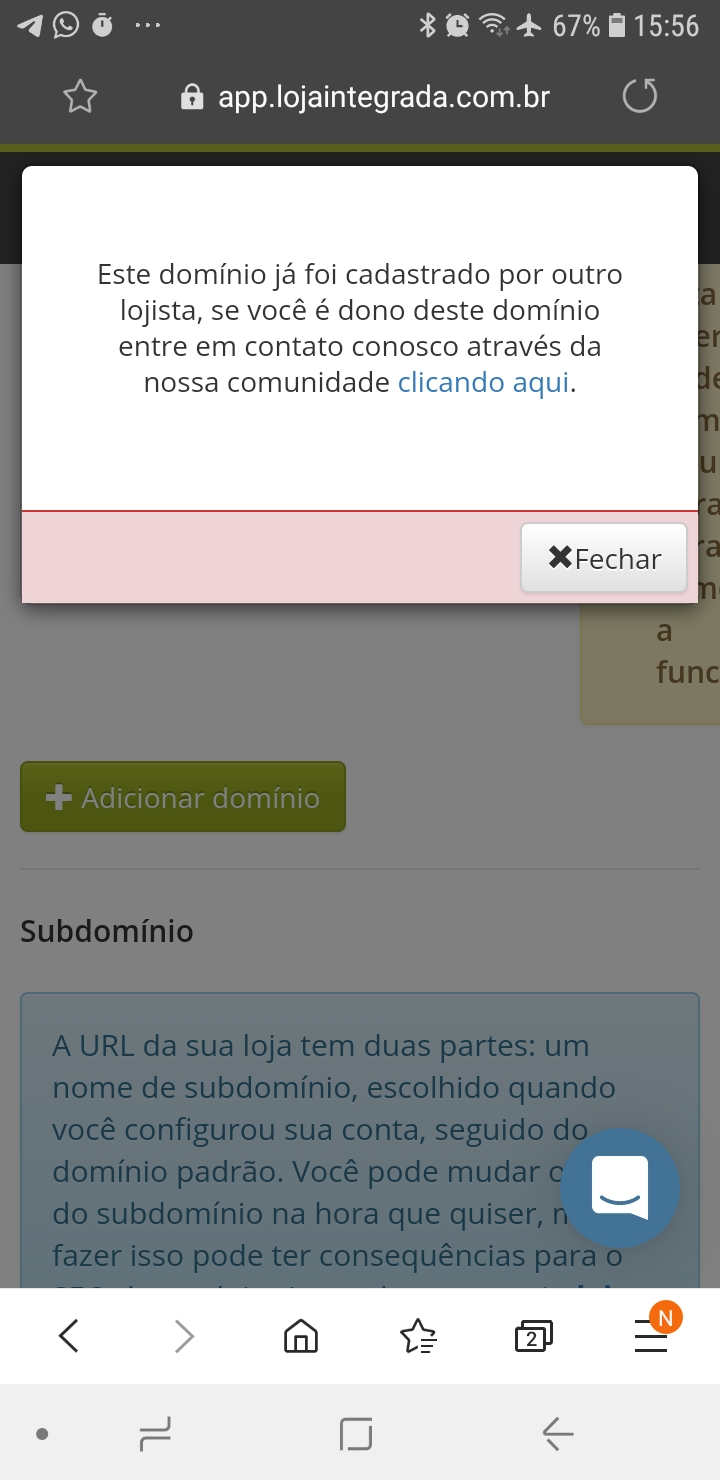Screen dimensions: 720x1480
Task: Reload the page
Action: point(640,97)
